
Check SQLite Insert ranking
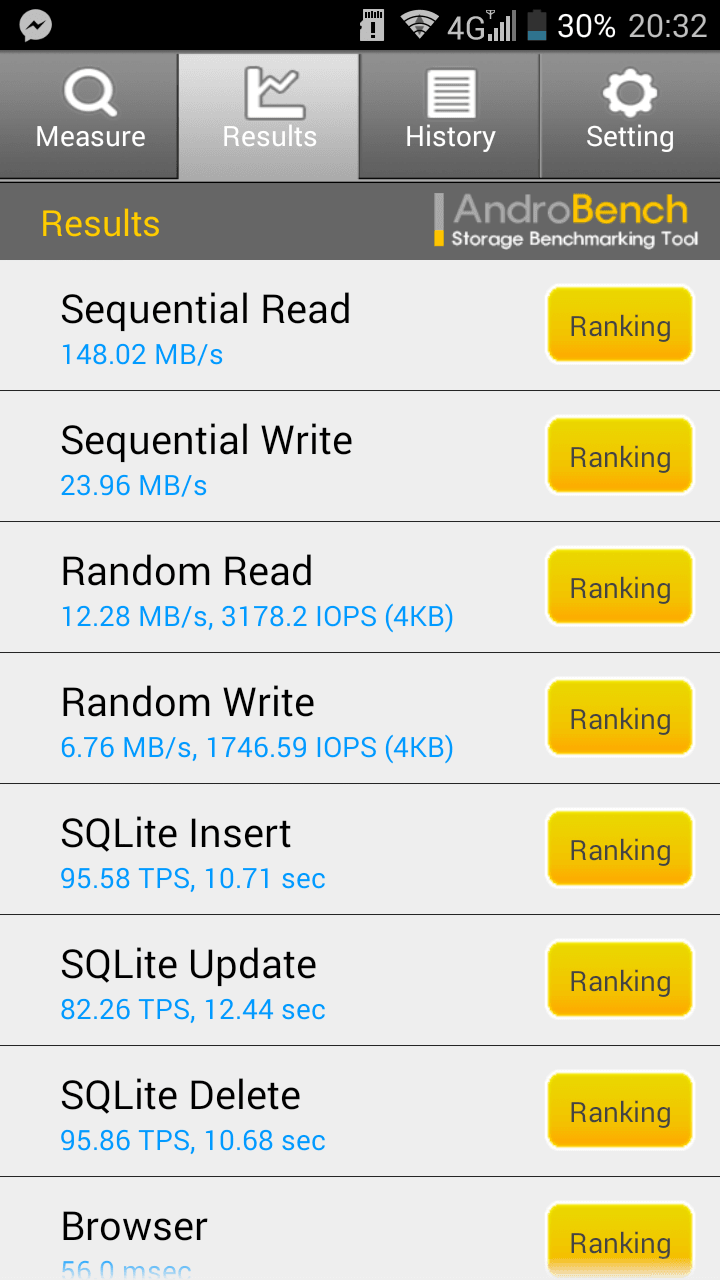pos(620,849)
